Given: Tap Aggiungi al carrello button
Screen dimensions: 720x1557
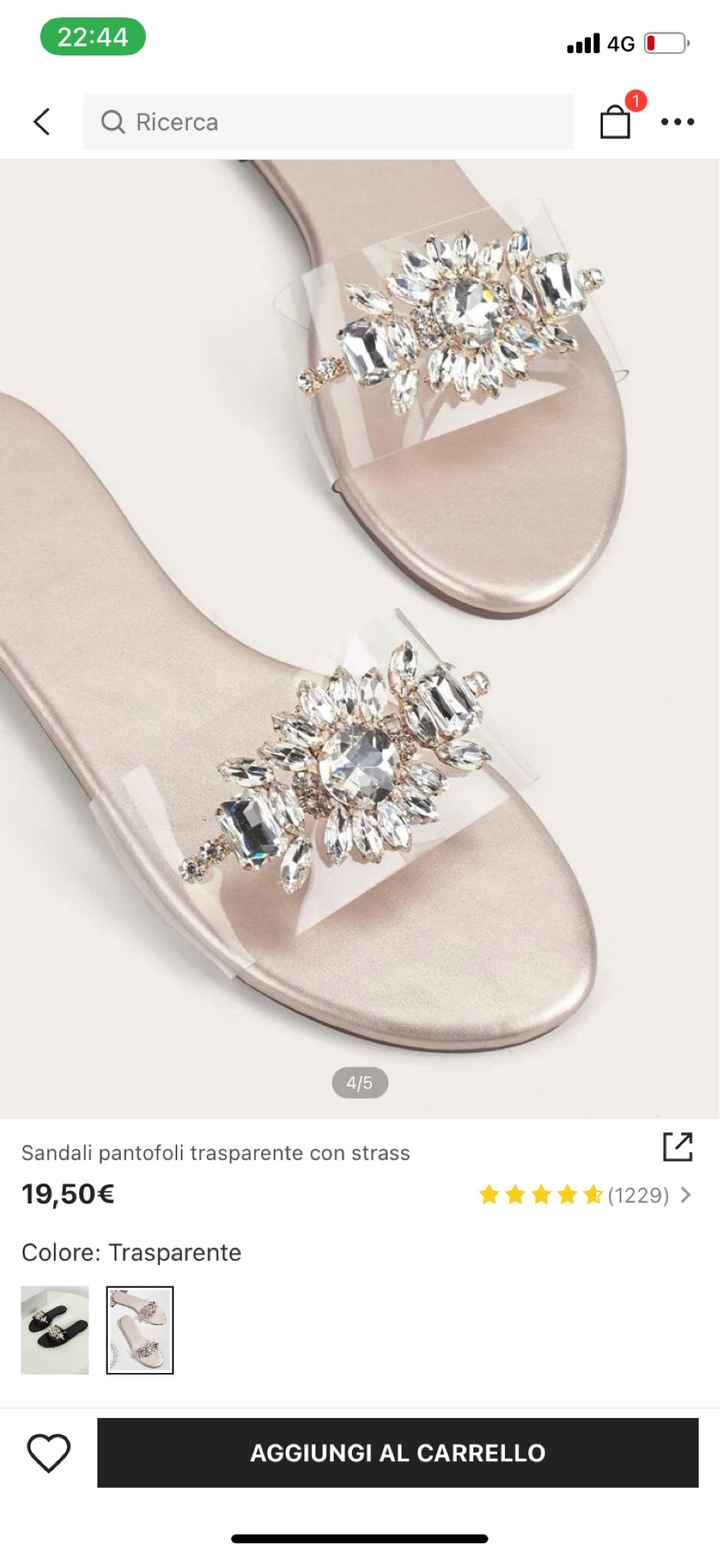Looking at the screenshot, I should point(397,1453).
